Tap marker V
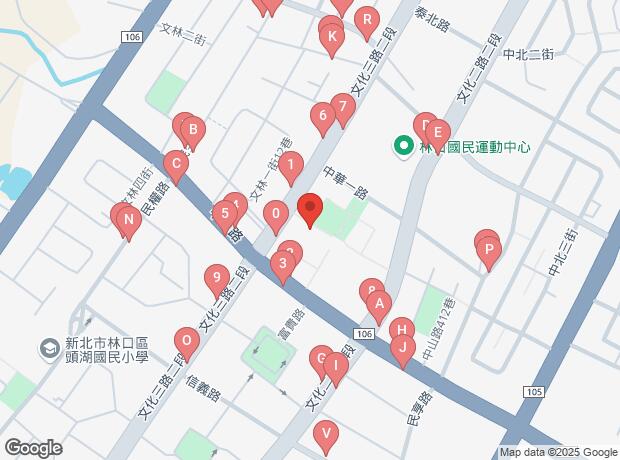This screenshot has width=620, height=460. pos(325,434)
